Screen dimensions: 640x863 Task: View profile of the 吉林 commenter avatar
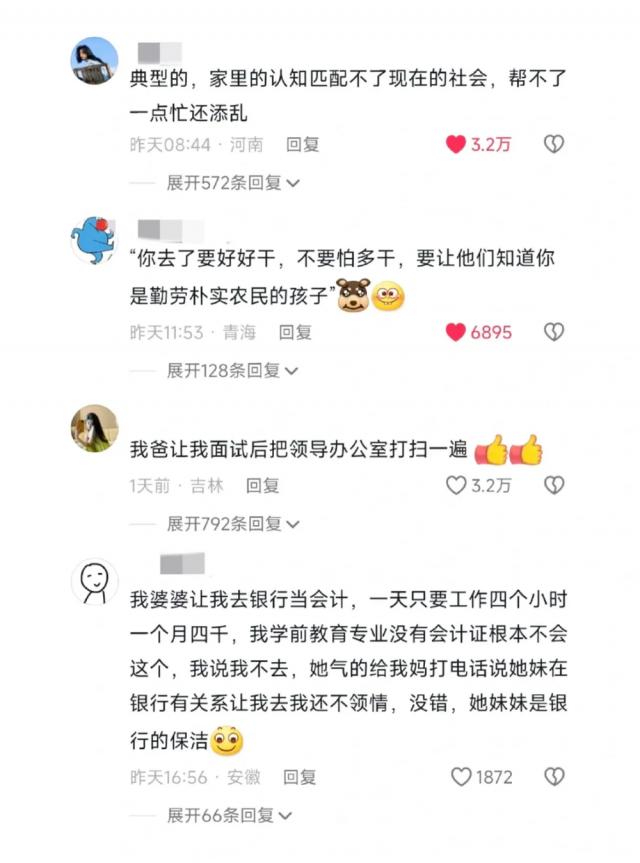(94, 428)
